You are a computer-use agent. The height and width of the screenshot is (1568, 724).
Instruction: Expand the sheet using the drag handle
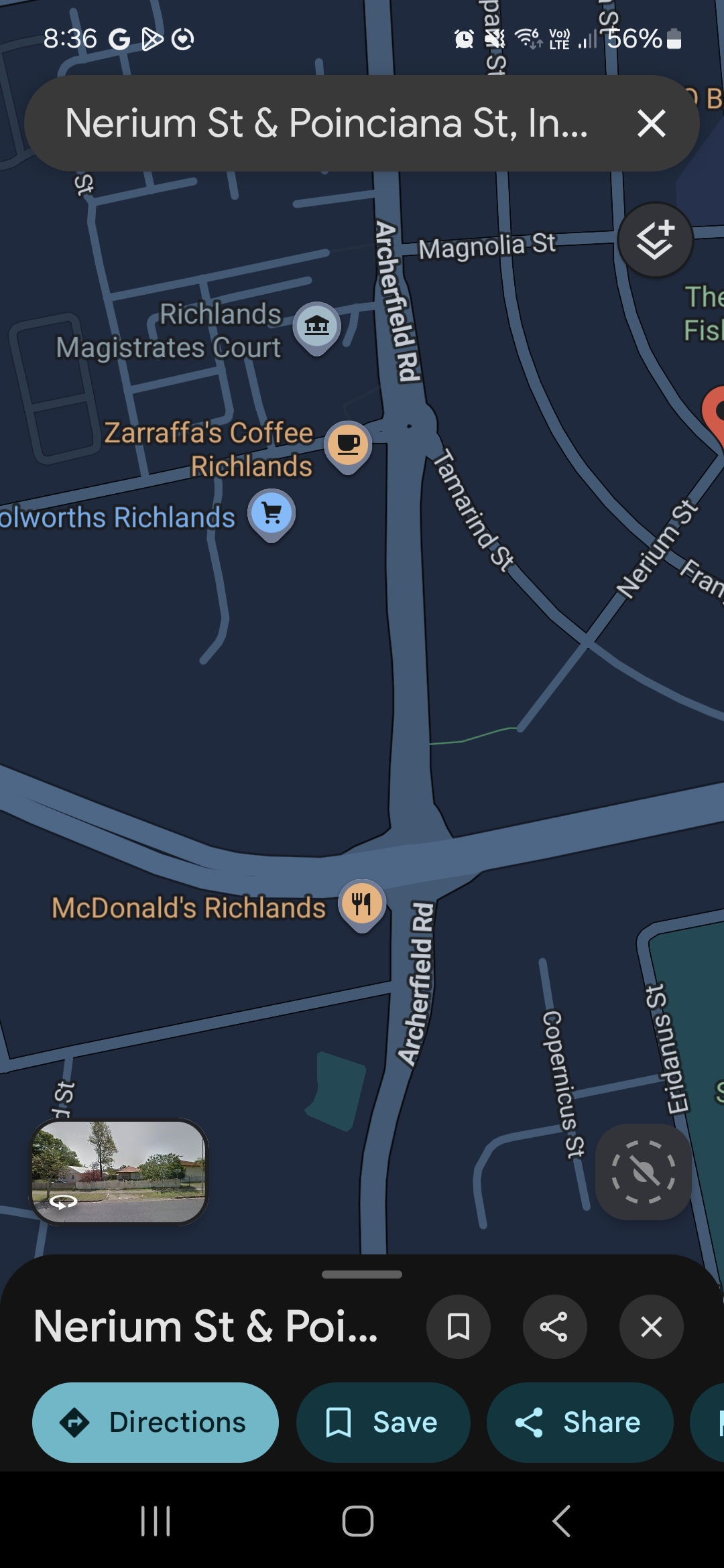(362, 1274)
